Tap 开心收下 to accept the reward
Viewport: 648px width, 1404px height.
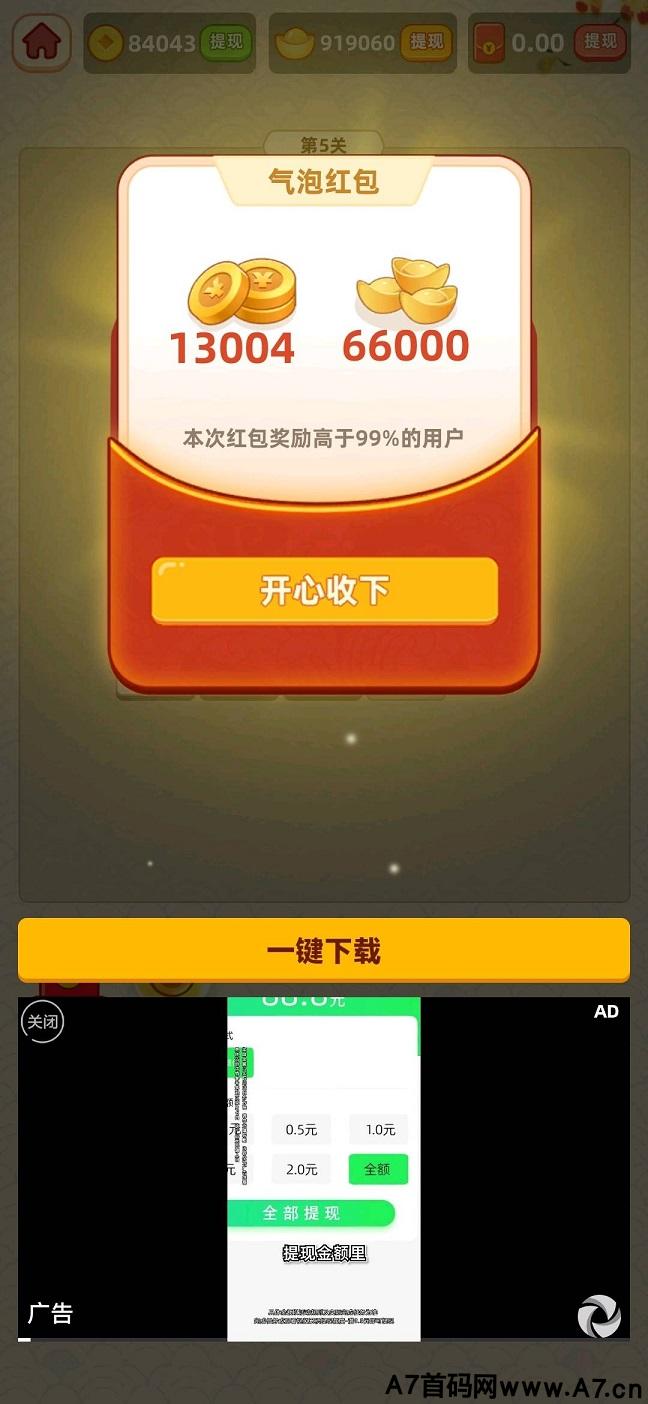324,590
